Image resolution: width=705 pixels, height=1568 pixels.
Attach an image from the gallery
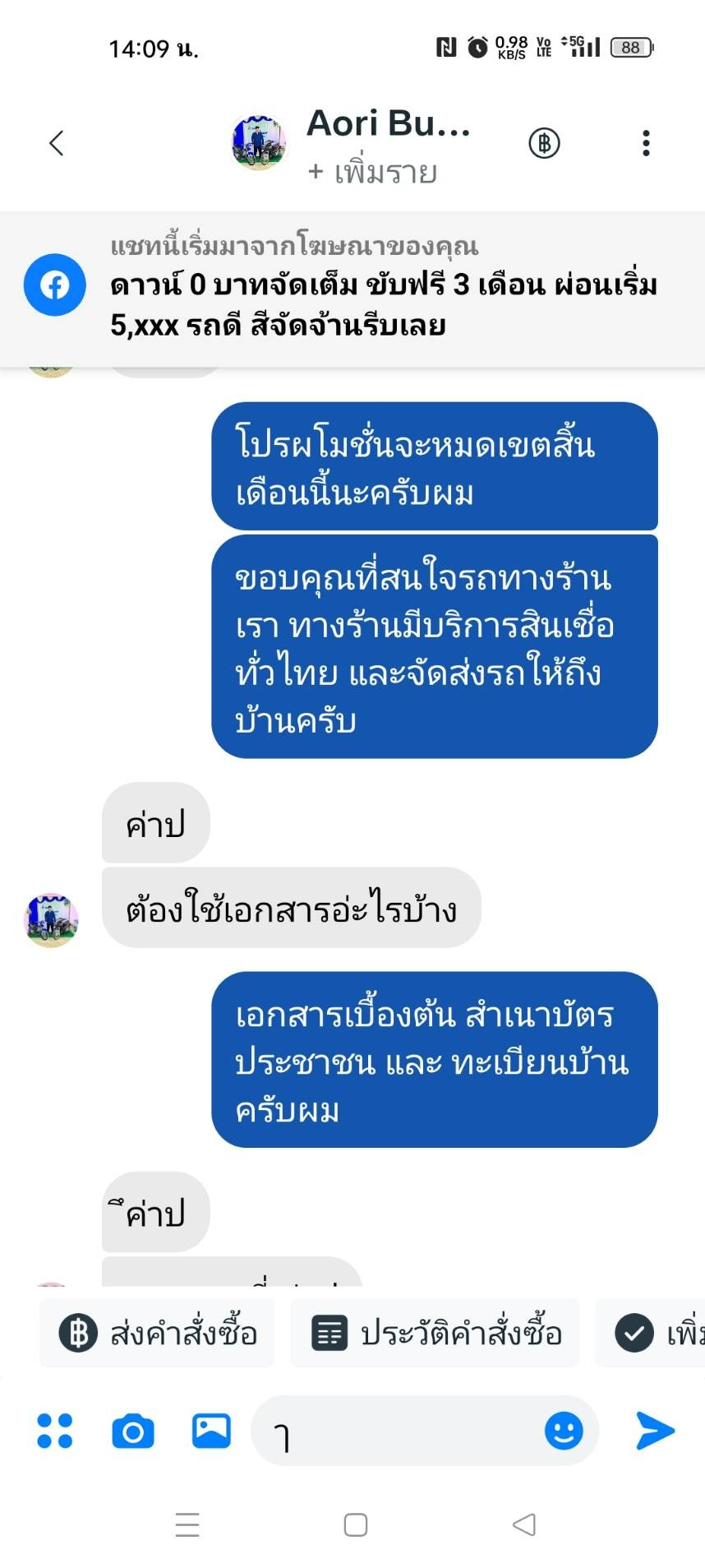[x=211, y=1432]
